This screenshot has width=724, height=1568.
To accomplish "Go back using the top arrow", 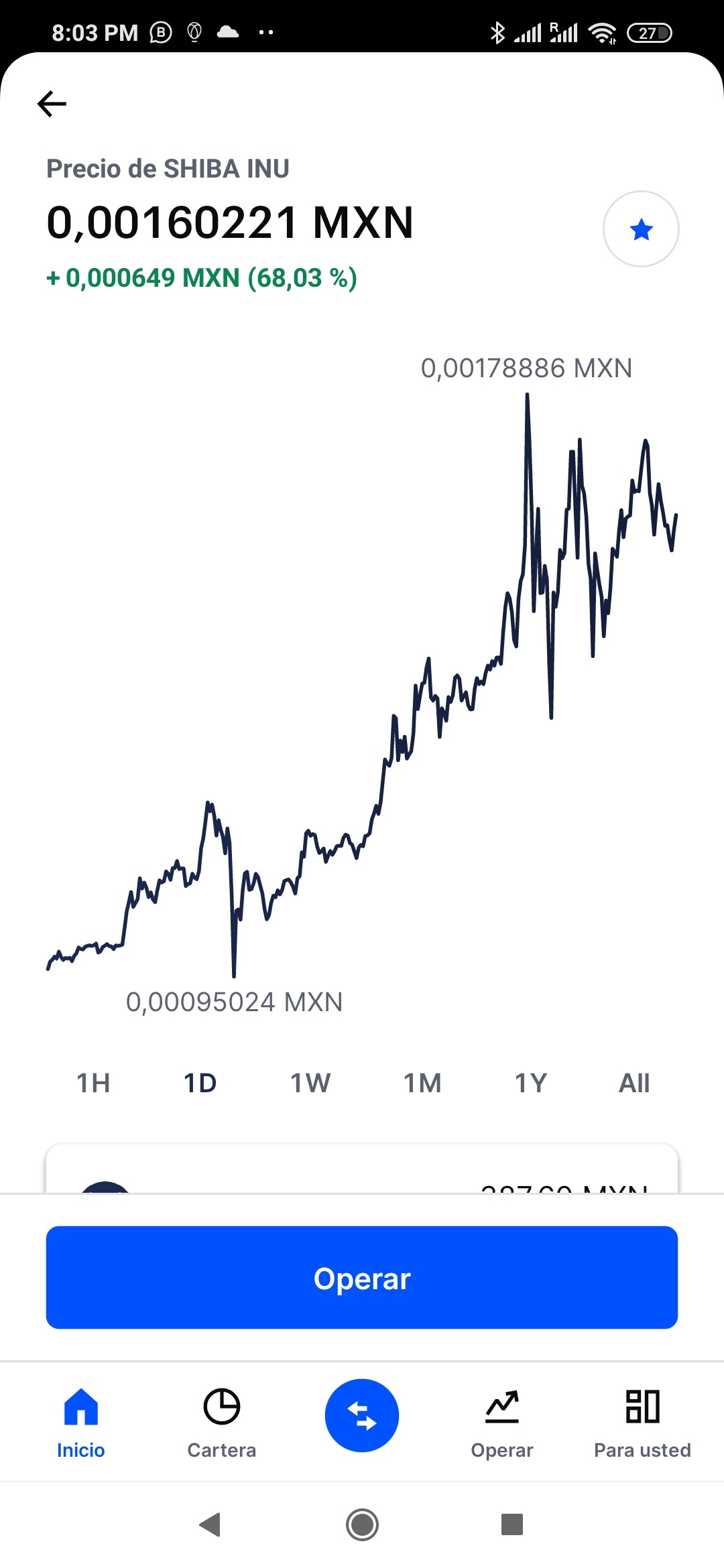I will point(52,104).
